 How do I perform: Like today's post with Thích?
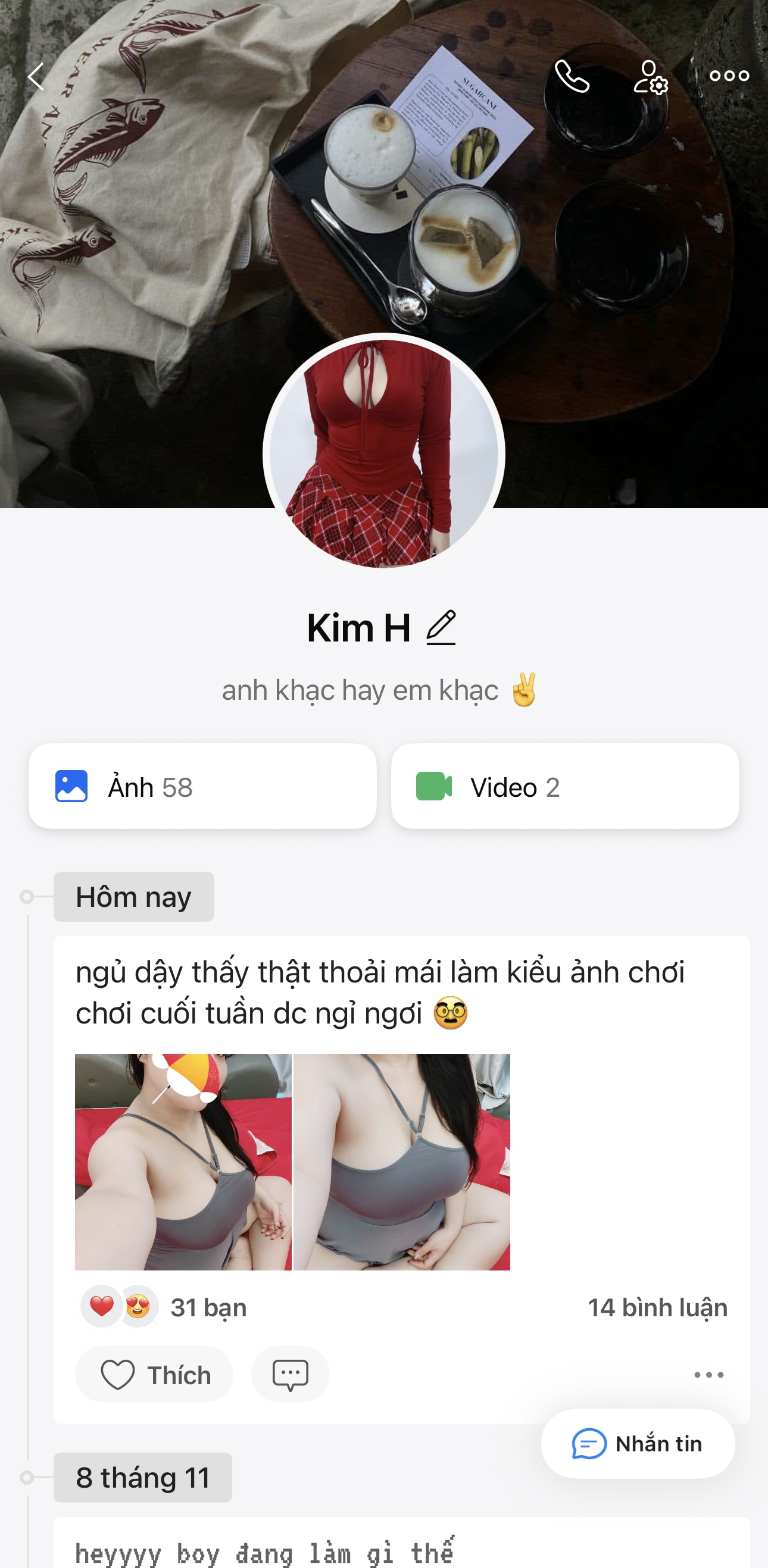pos(155,1375)
